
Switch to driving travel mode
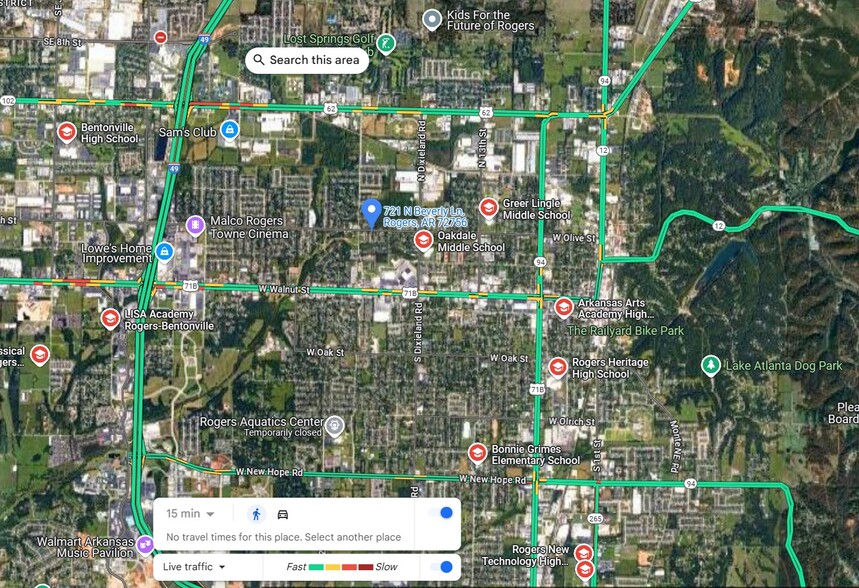click(x=283, y=514)
